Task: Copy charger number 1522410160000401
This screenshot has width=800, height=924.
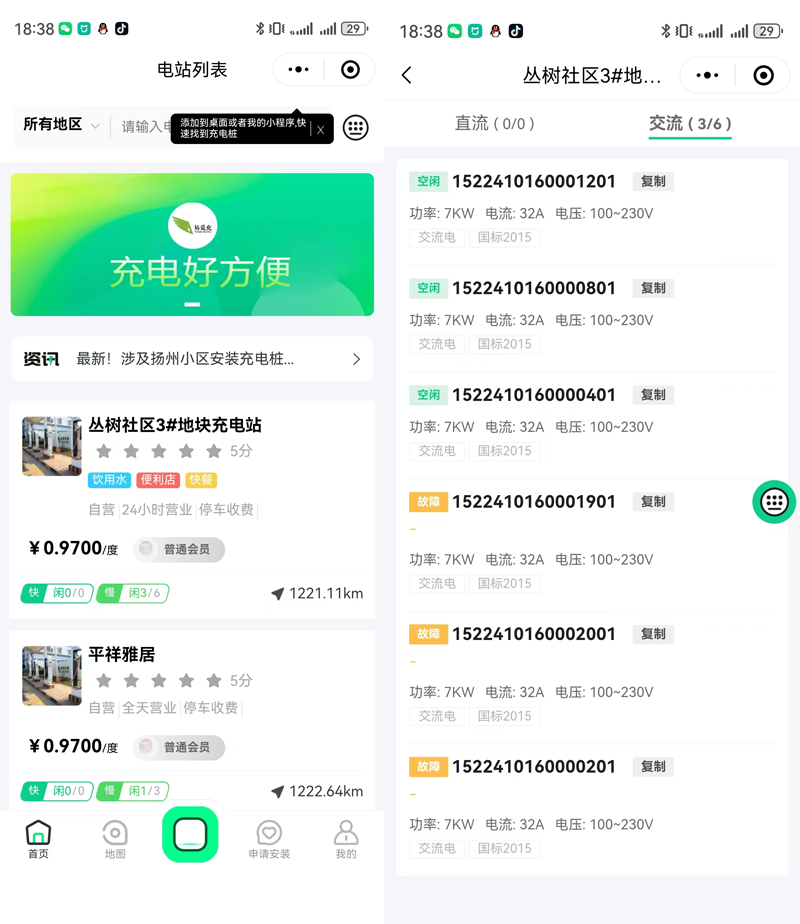Action: click(653, 394)
